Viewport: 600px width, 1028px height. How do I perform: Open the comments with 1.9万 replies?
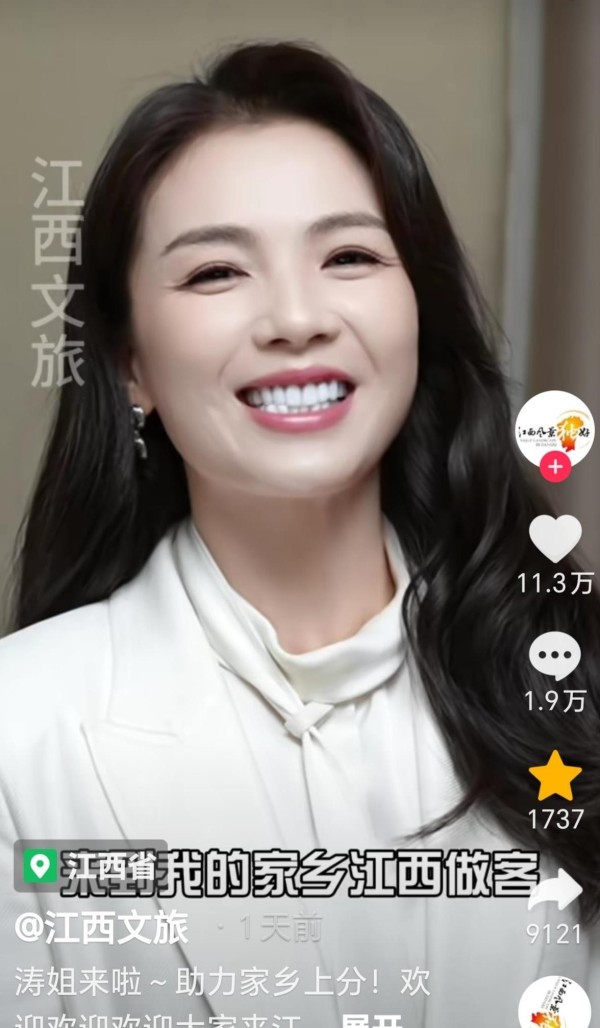click(x=555, y=656)
